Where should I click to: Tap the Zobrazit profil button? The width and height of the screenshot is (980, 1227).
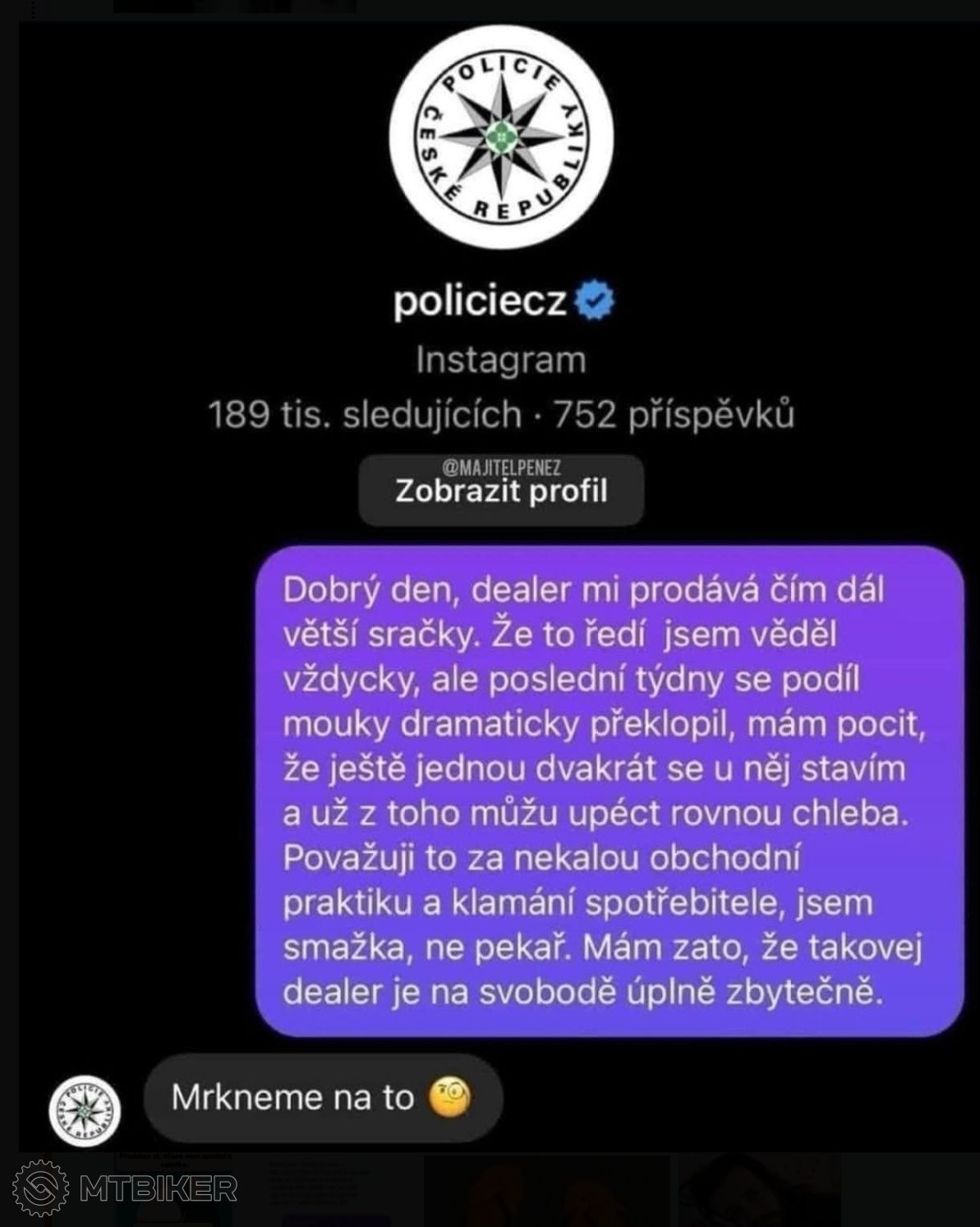pos(501,491)
